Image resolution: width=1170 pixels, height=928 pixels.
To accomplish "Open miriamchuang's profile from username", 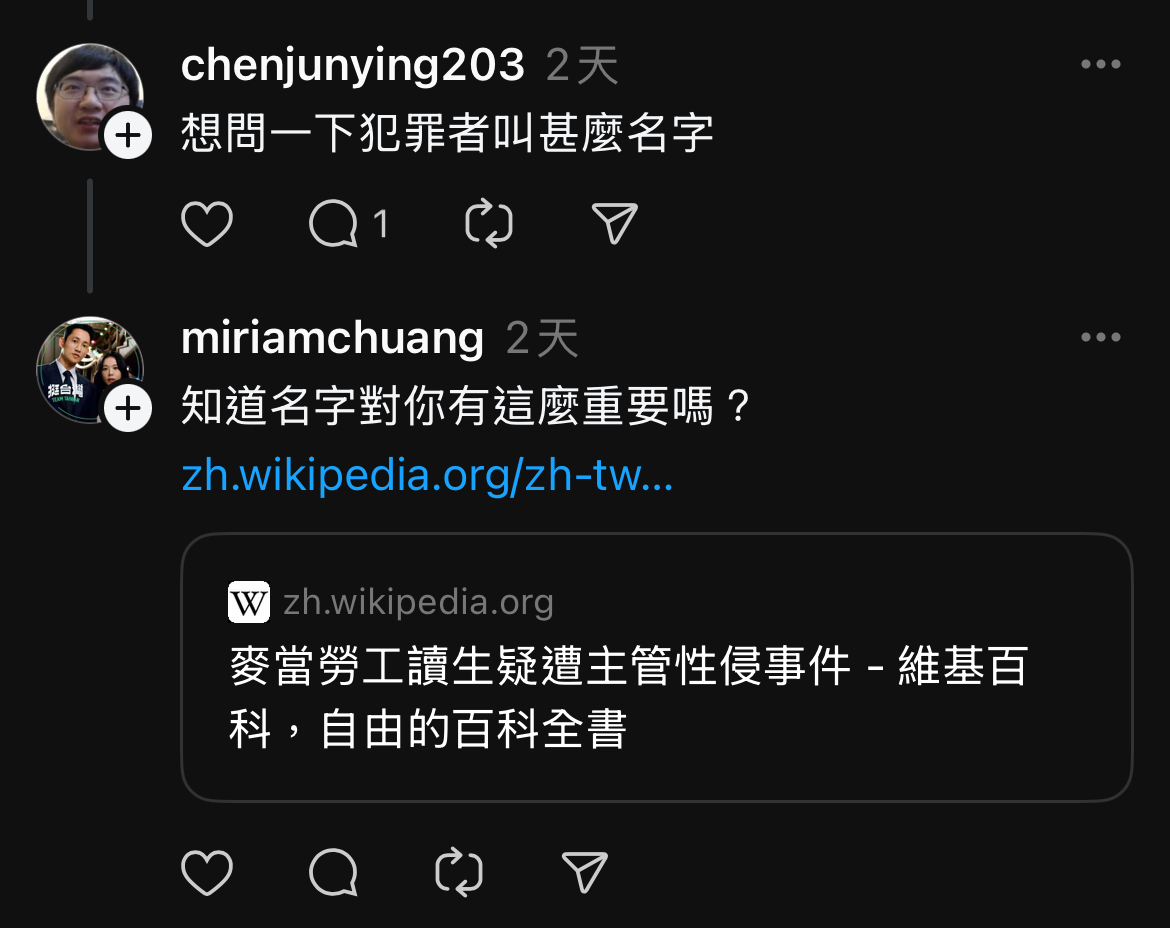I will pyautogui.click(x=332, y=339).
